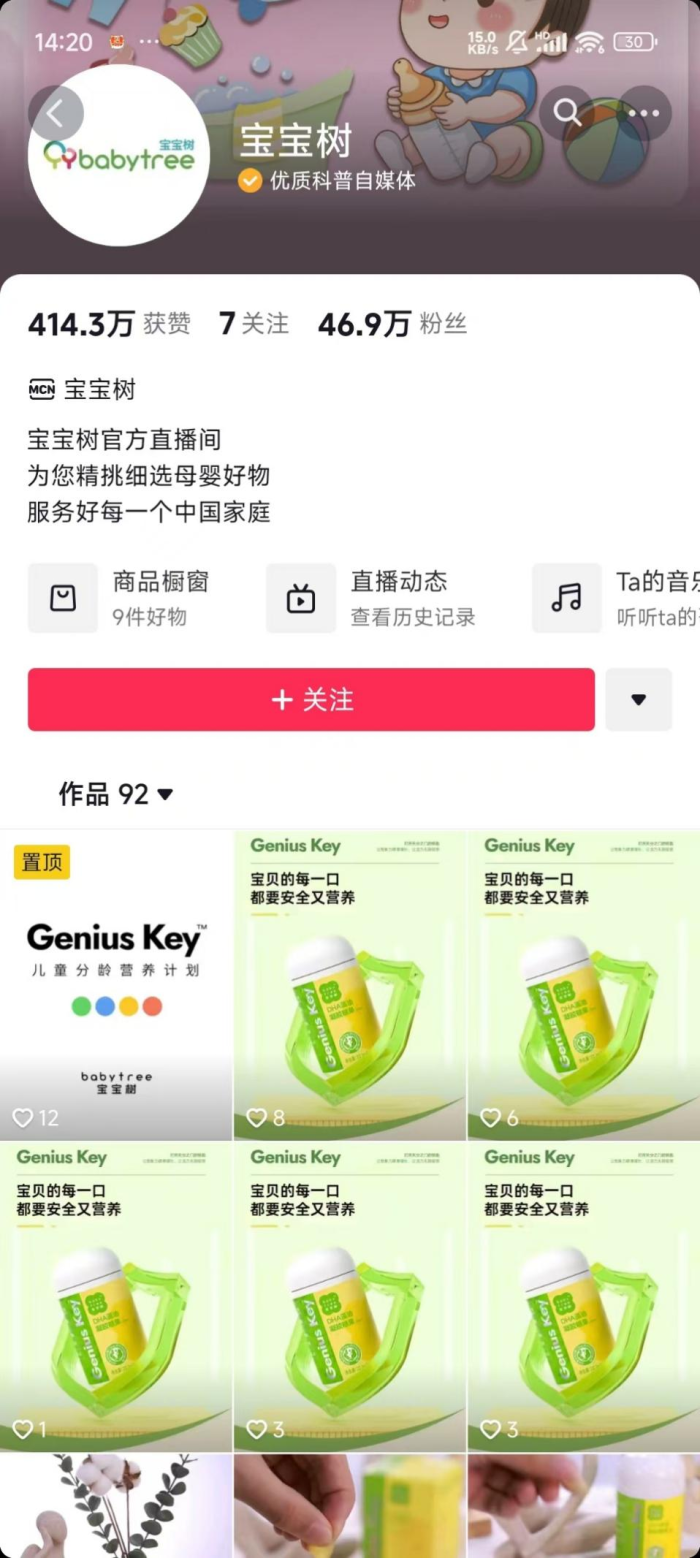The width and height of the screenshot is (700, 1558).
Task: Expand the 作品 92 sort dropdown
Action: pyautogui.click(x=116, y=794)
